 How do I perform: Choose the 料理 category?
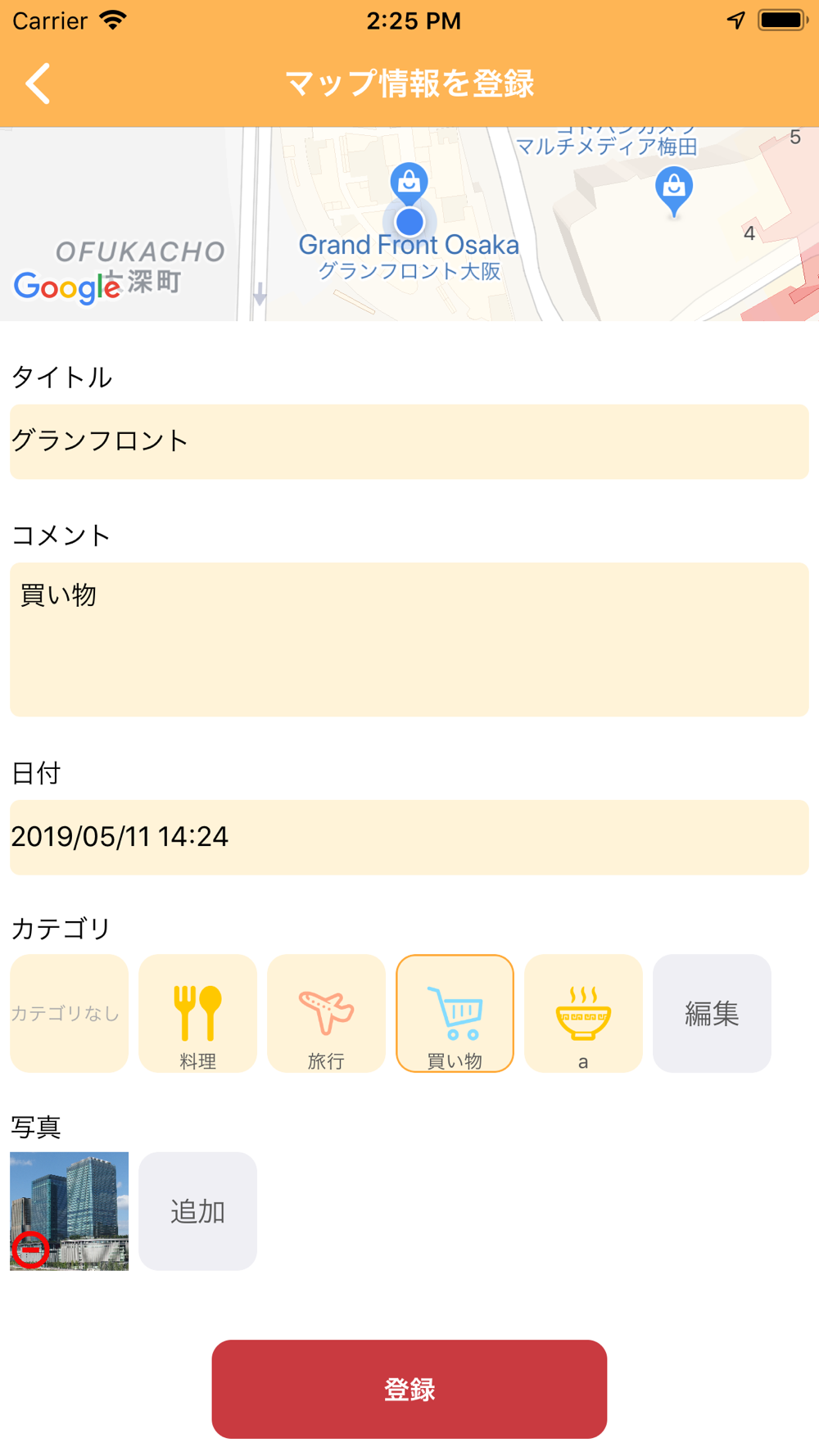click(x=197, y=1013)
